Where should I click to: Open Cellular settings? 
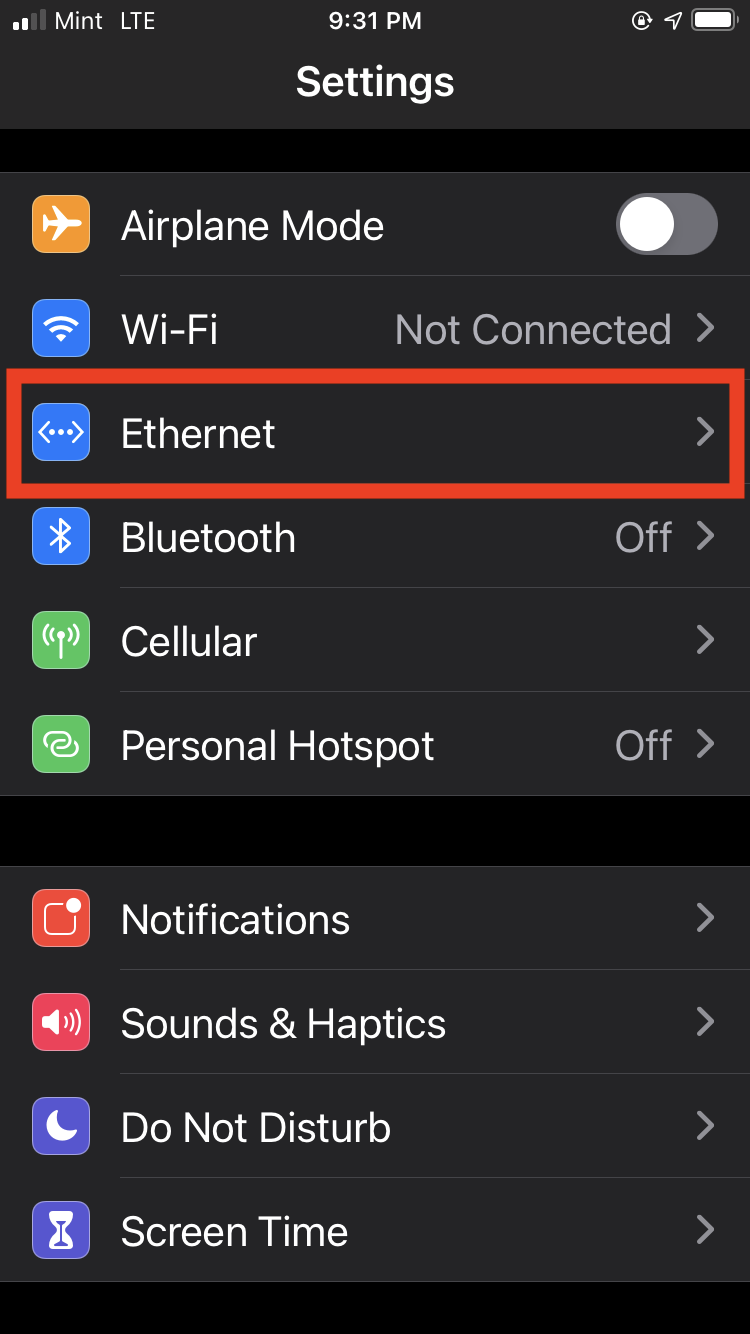375,641
